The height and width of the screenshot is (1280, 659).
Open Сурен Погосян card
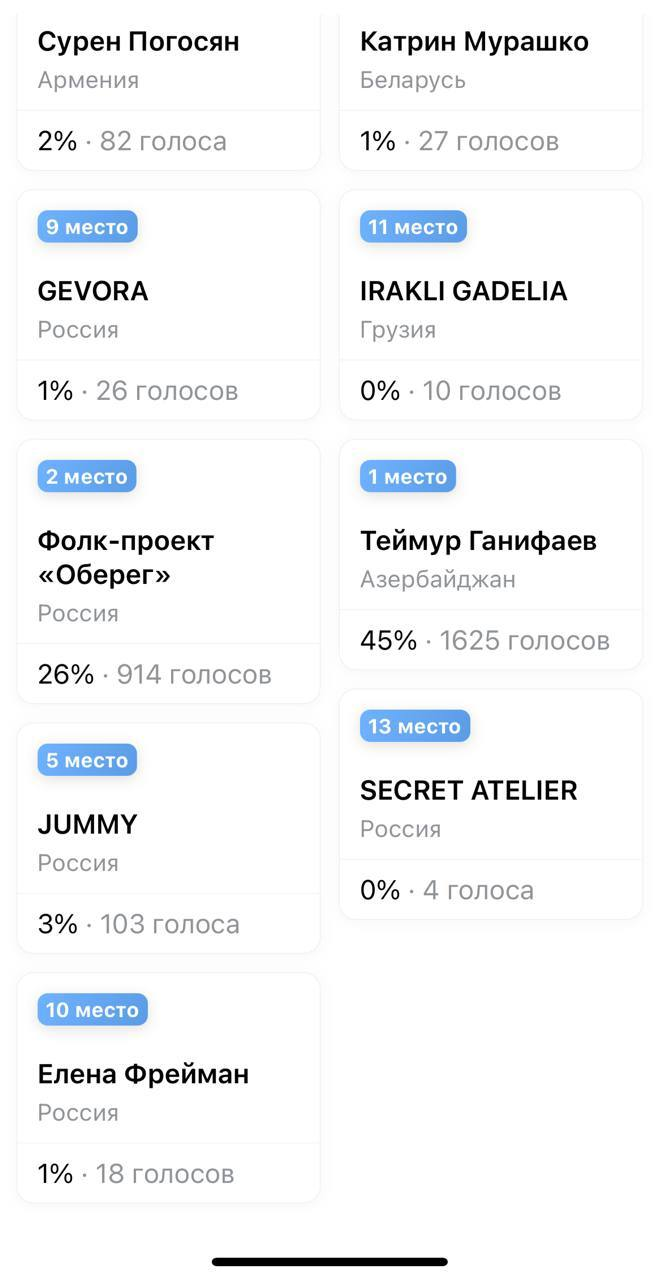tap(168, 90)
